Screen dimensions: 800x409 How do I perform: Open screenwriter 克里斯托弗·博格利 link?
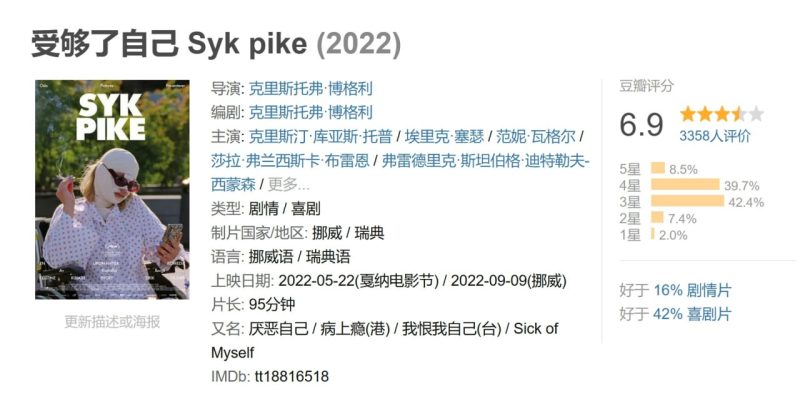[310, 112]
